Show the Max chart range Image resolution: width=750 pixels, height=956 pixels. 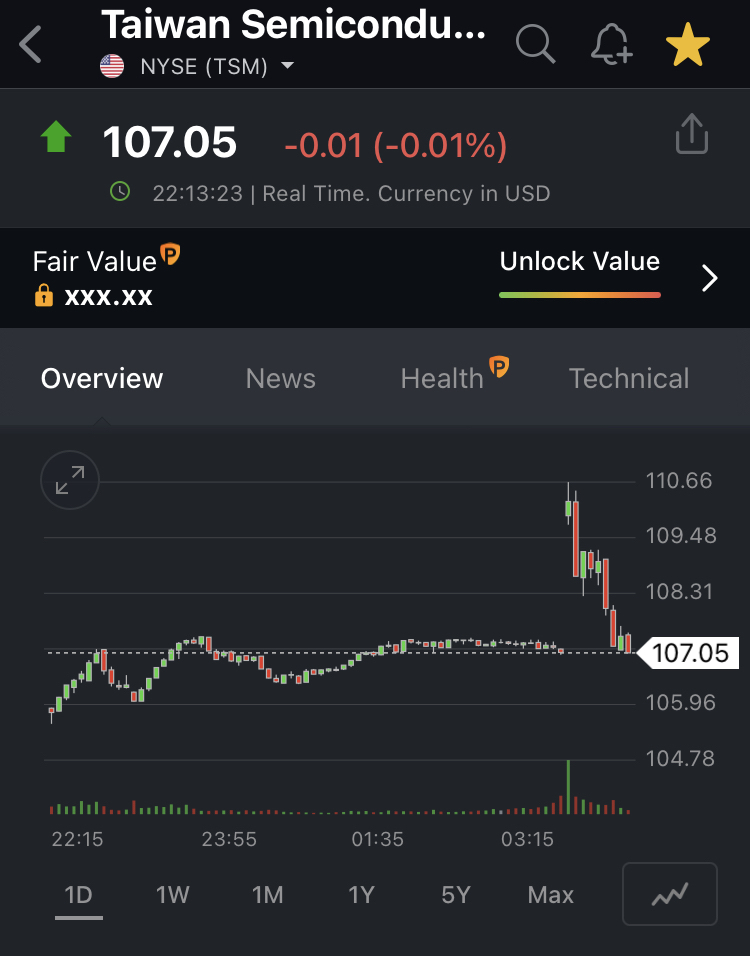coord(550,894)
